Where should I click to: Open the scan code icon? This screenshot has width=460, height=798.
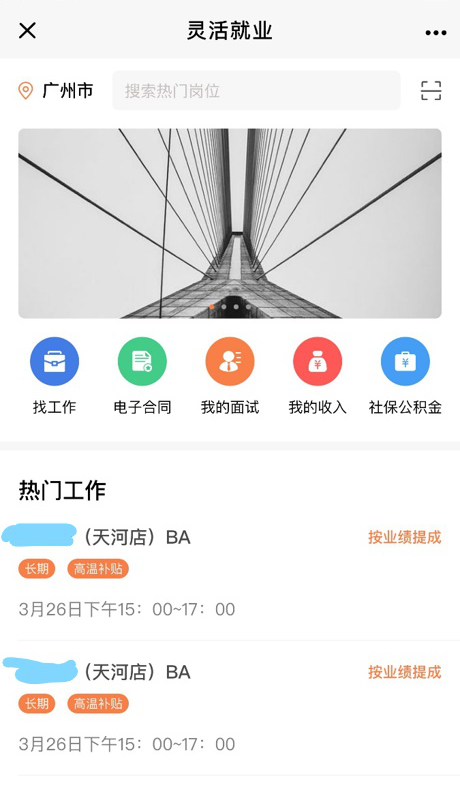tap(430, 91)
